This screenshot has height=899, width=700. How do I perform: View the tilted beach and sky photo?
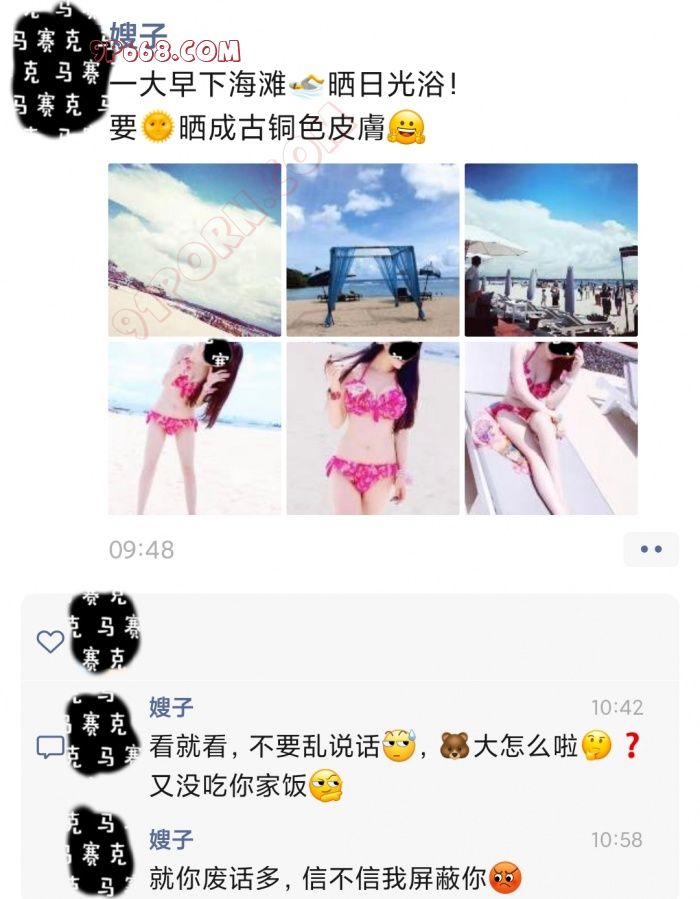pyautogui.click(x=195, y=249)
